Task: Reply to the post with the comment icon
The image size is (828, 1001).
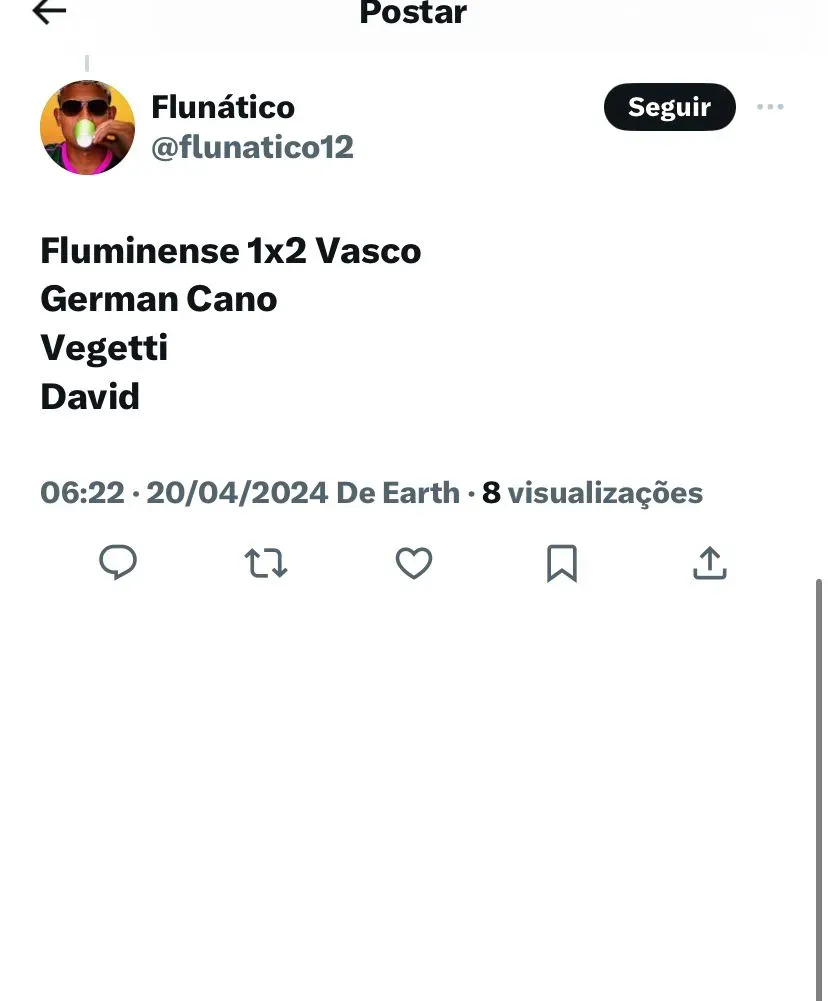Action: [x=118, y=563]
